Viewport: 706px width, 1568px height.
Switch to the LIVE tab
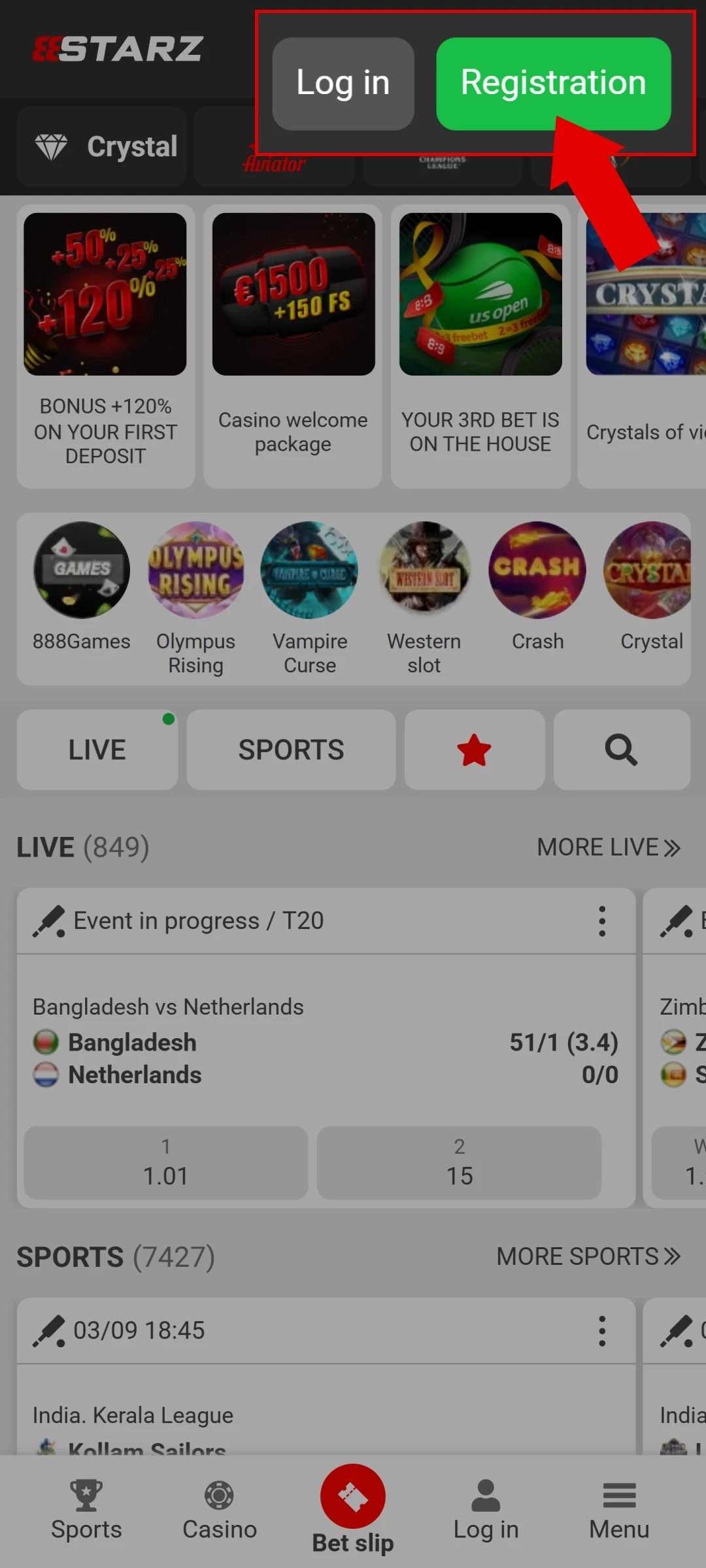coord(97,750)
